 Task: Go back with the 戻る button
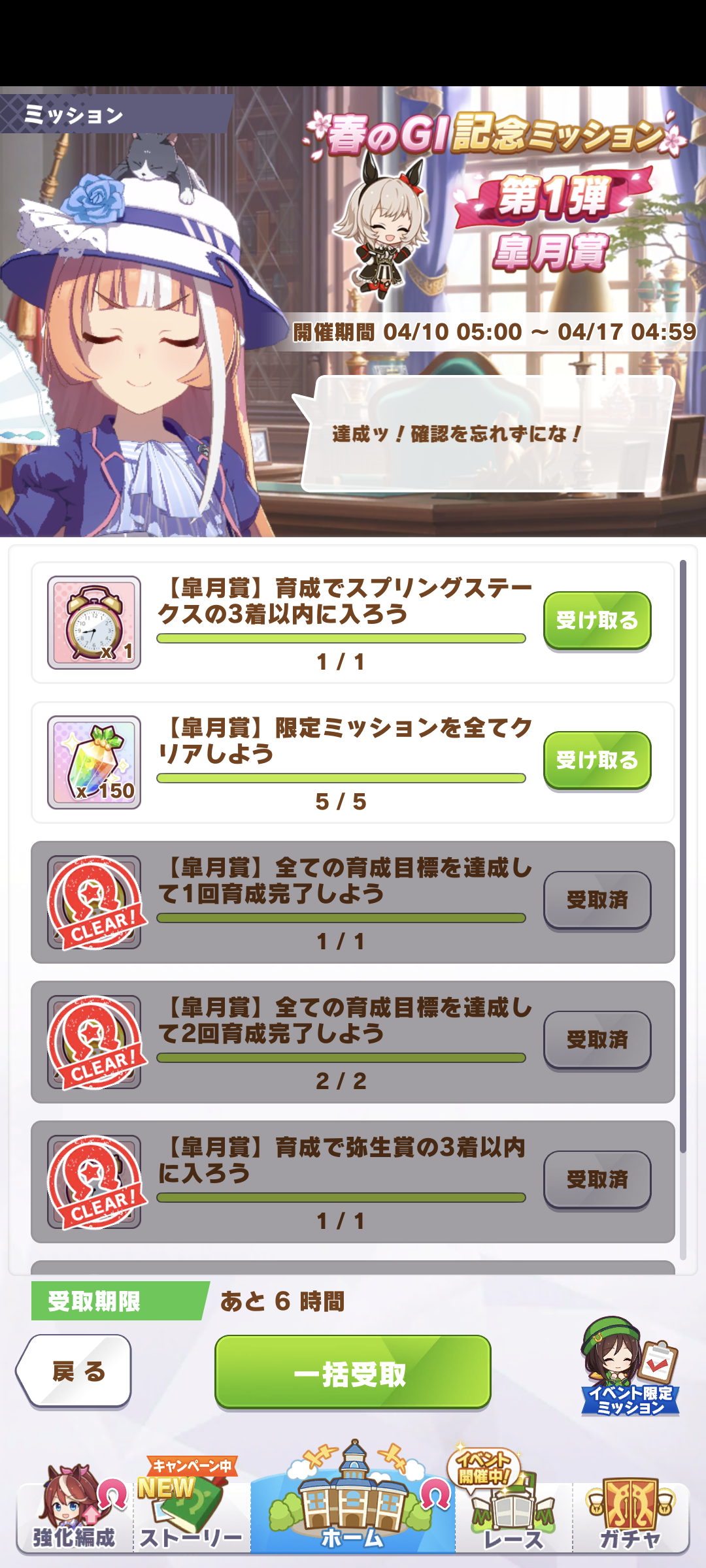[x=75, y=1371]
